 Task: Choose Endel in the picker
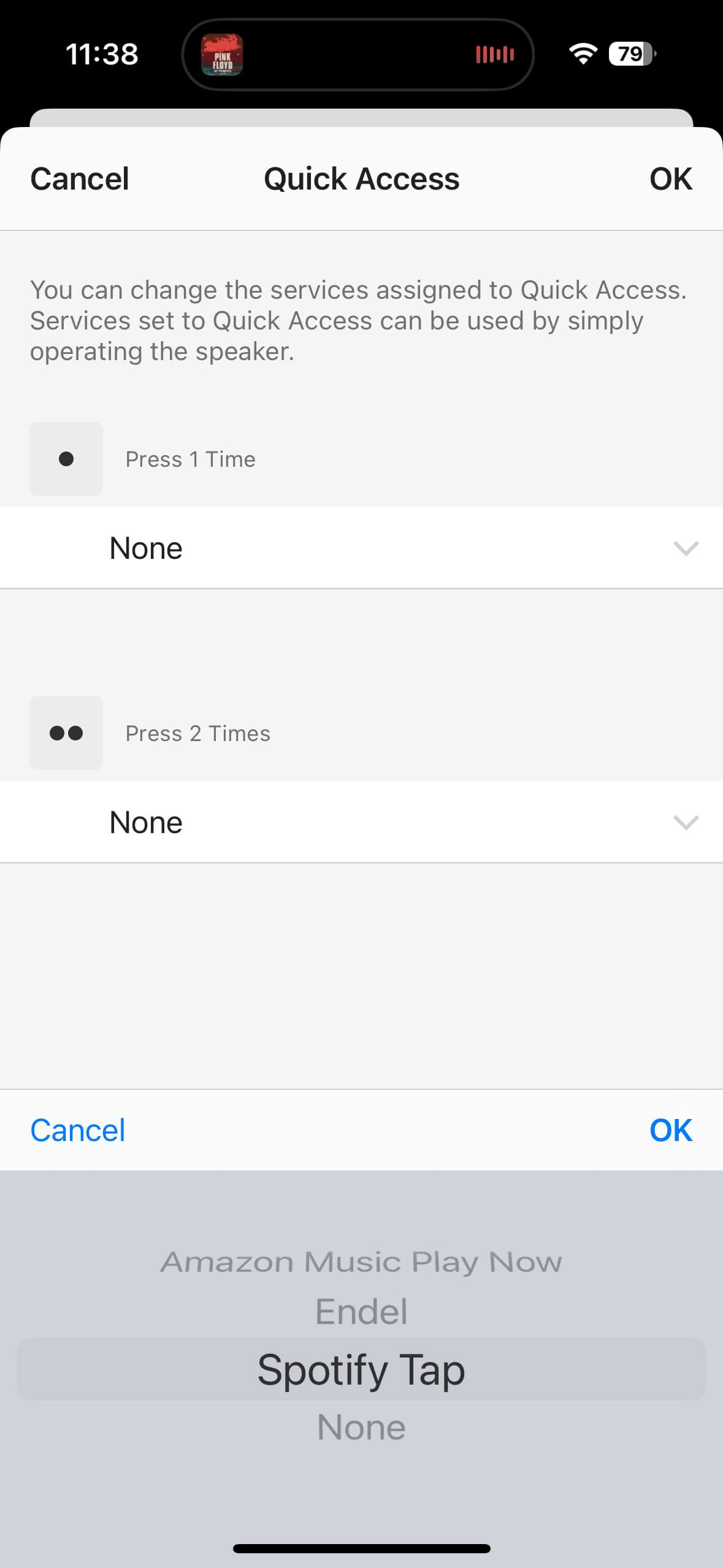click(361, 1312)
